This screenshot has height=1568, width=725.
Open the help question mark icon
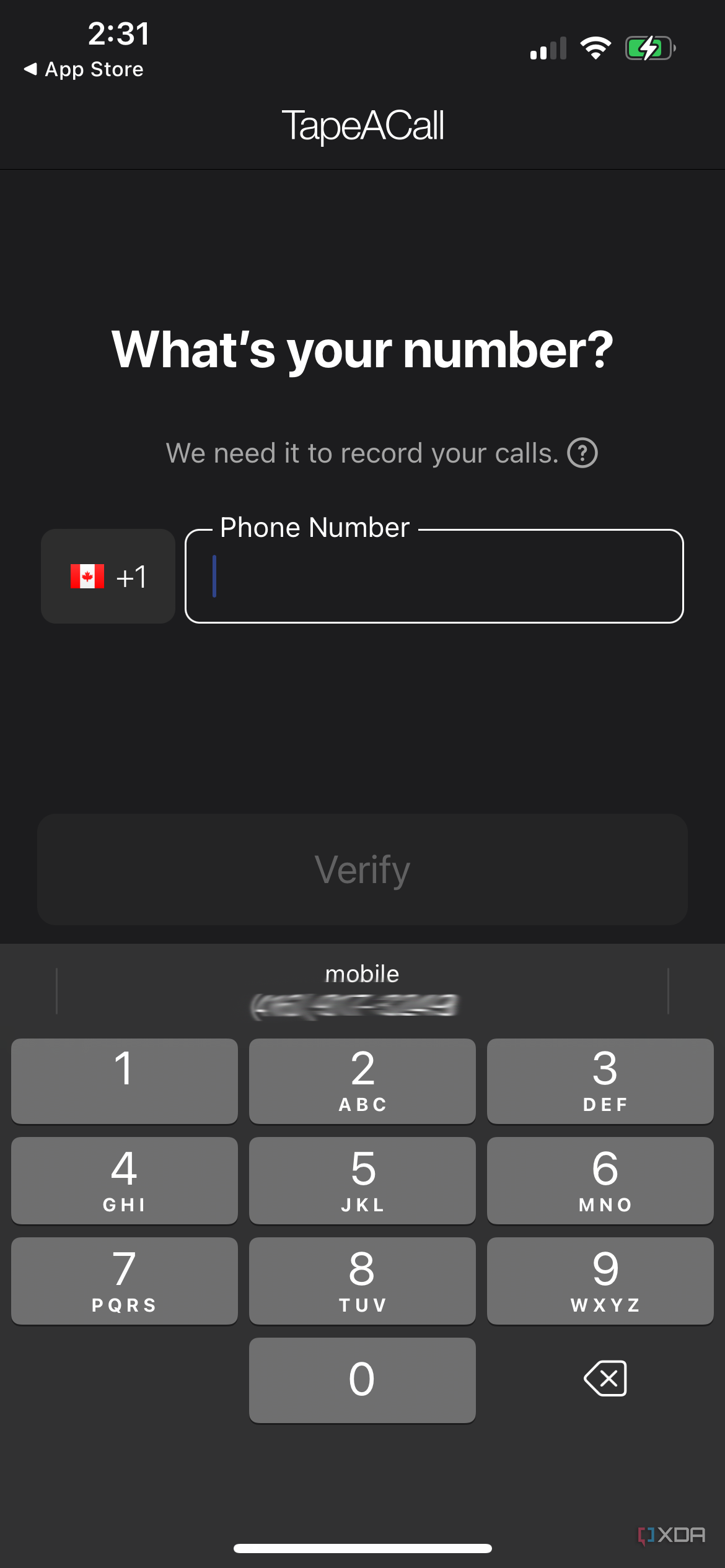(583, 453)
